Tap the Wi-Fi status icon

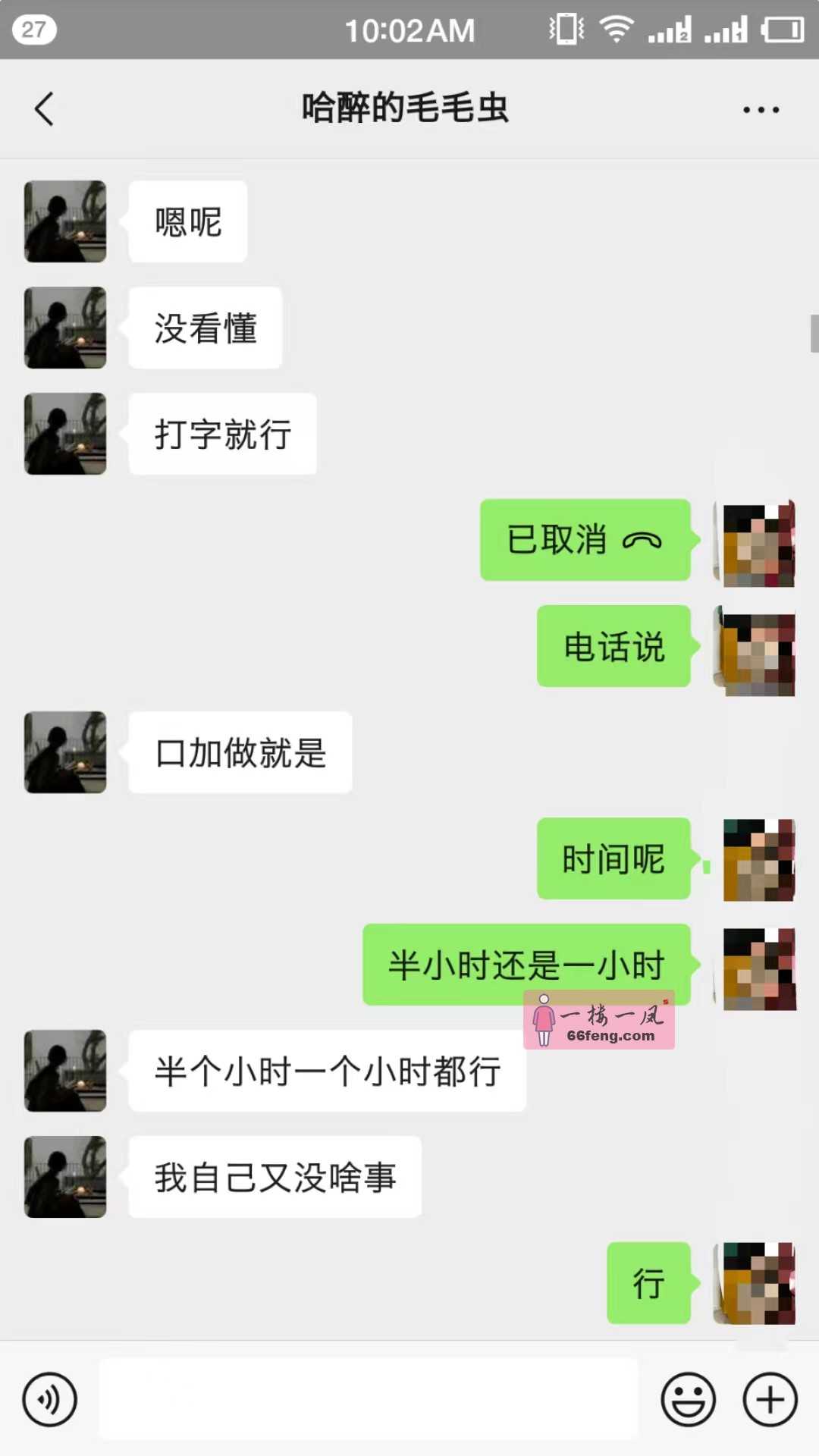pos(614,29)
